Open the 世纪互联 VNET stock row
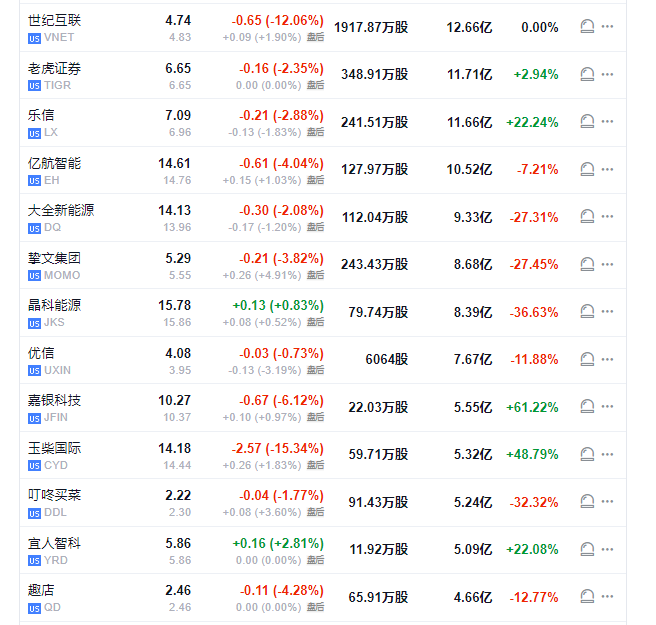This screenshot has height=625, width=656. click(56, 19)
